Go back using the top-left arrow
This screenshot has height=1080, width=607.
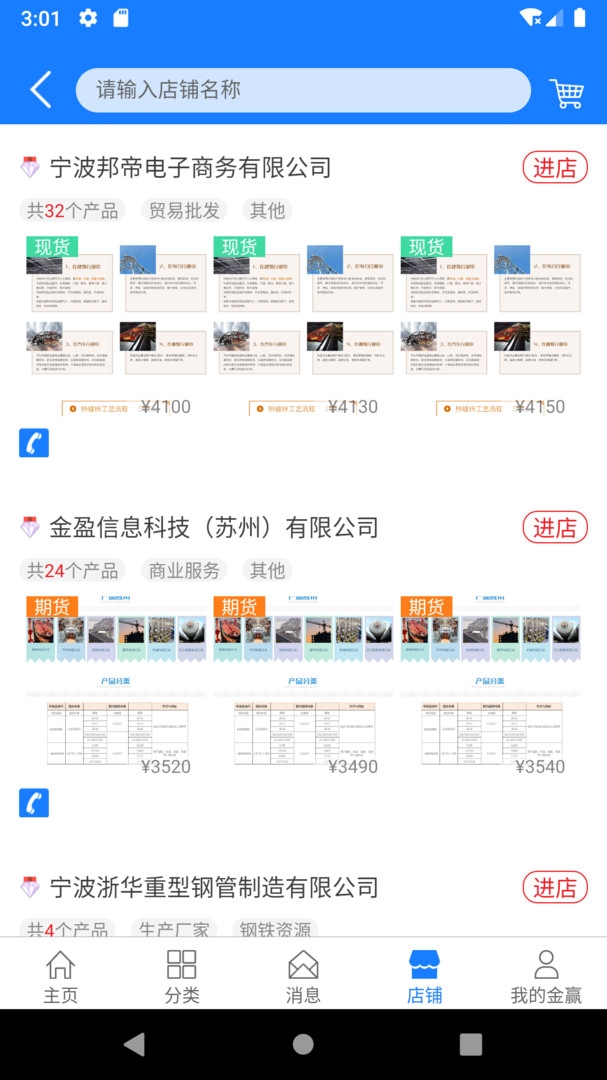40,90
